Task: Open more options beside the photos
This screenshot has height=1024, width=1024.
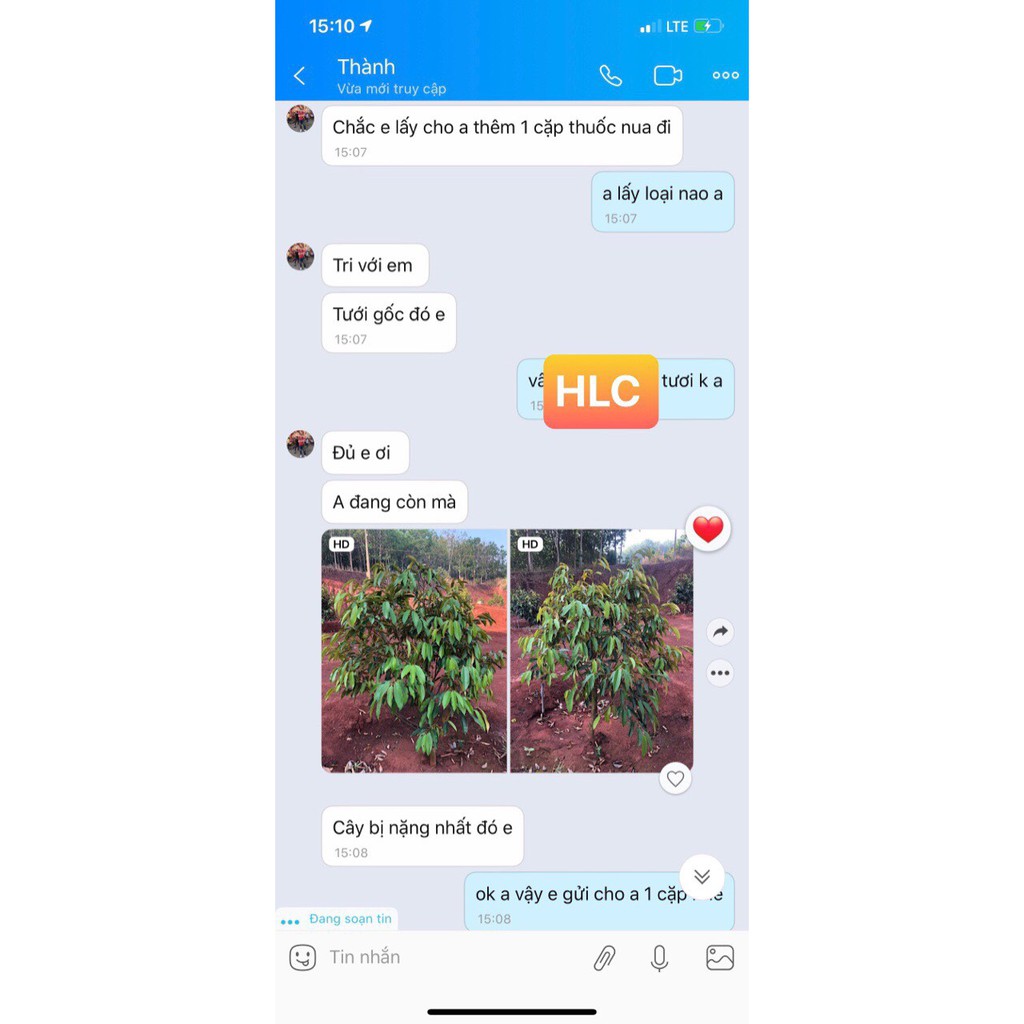Action: pyautogui.click(x=720, y=673)
